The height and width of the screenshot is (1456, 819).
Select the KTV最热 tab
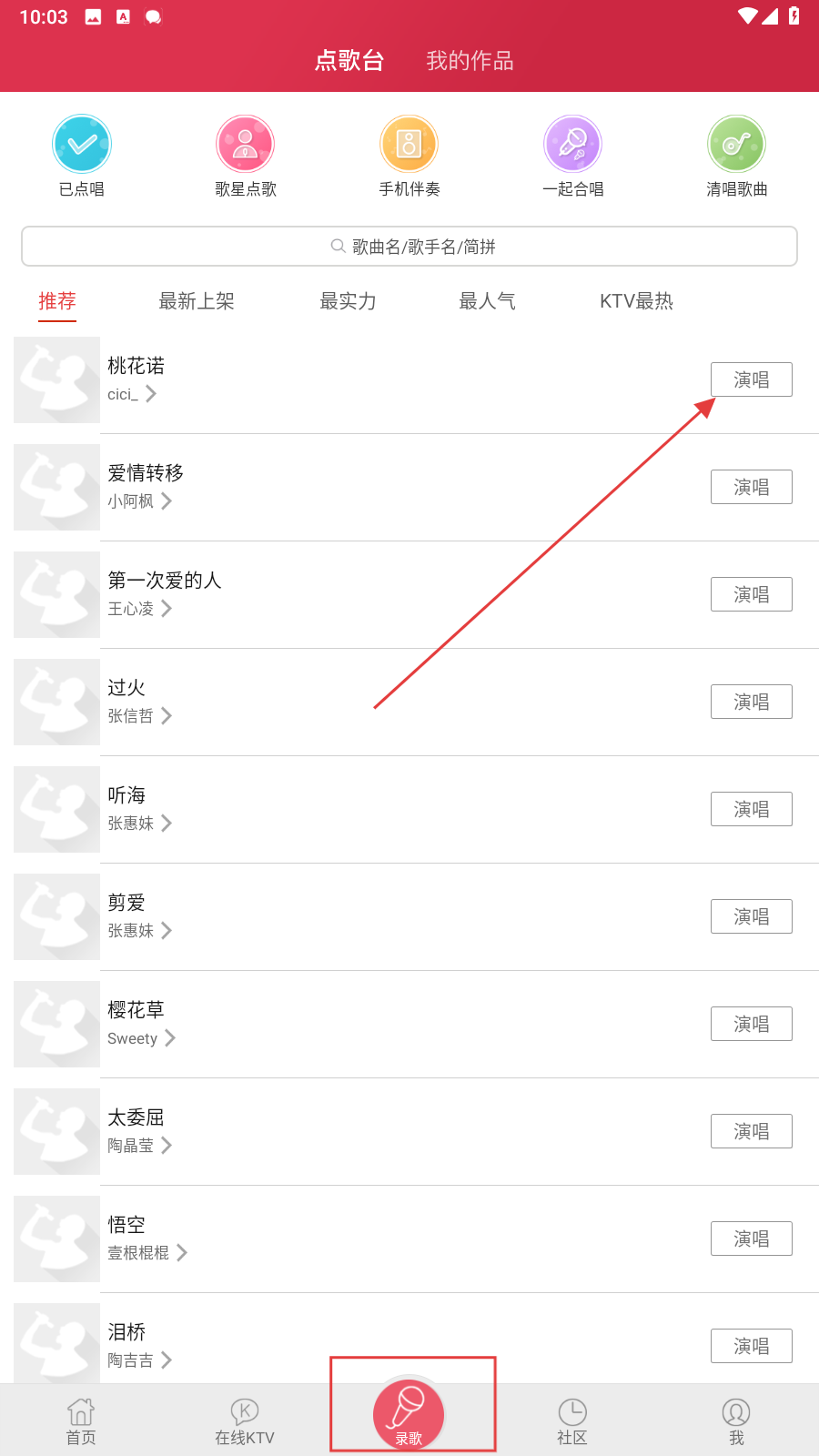coord(636,301)
